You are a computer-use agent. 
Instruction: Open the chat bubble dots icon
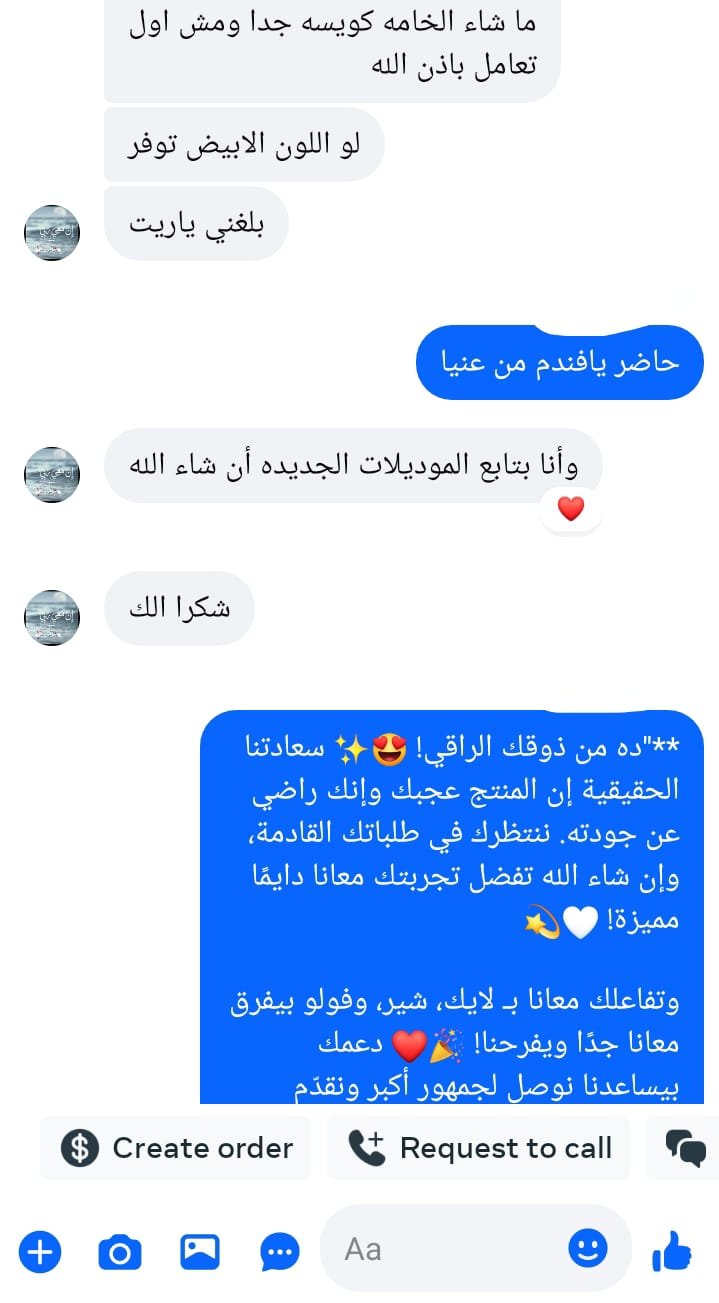280,1251
